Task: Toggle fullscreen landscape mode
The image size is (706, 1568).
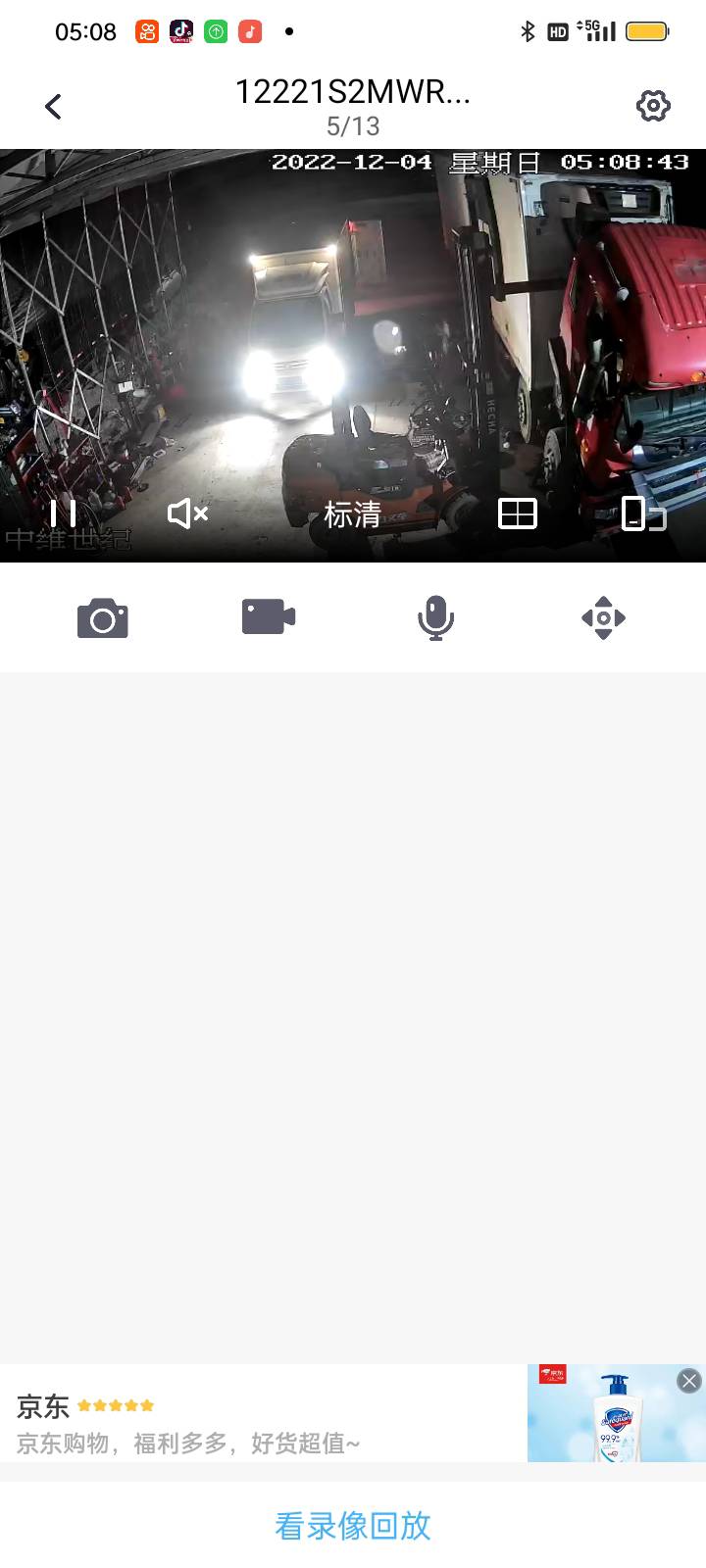Action: click(643, 513)
